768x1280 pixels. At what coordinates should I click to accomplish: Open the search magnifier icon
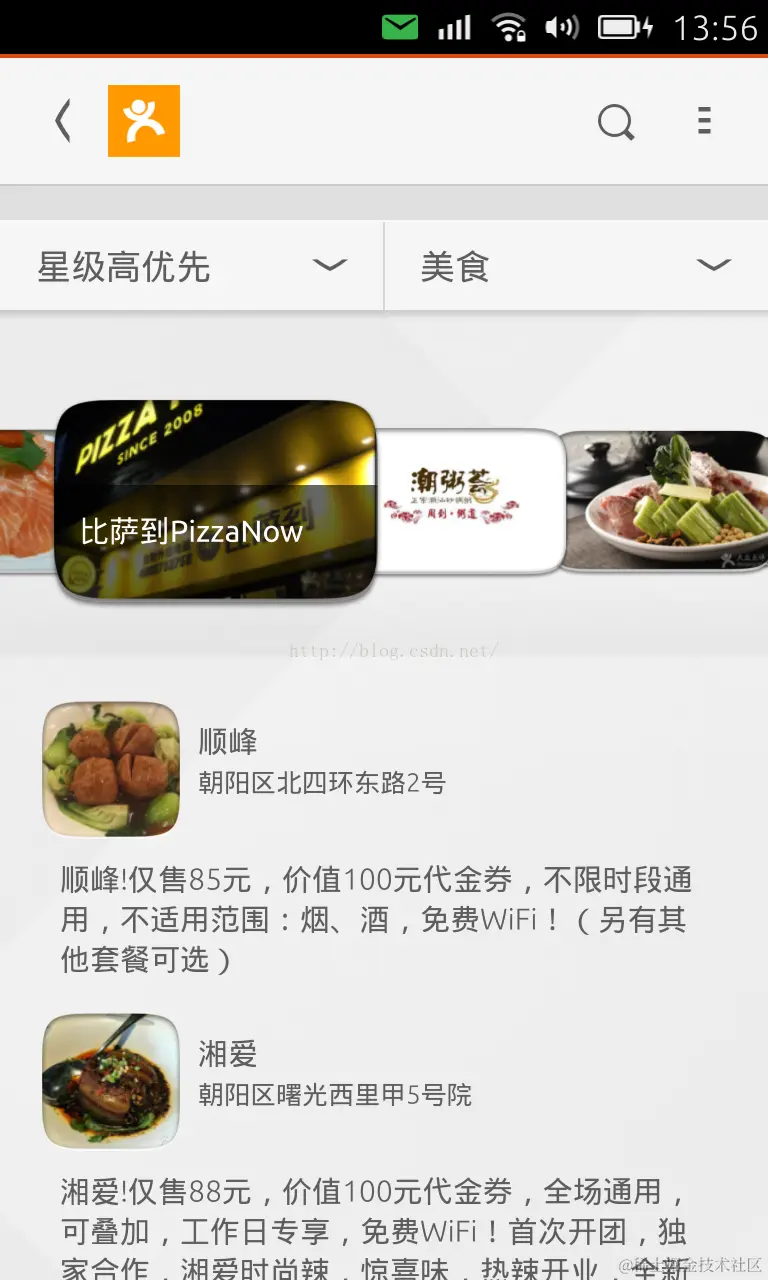(x=615, y=122)
